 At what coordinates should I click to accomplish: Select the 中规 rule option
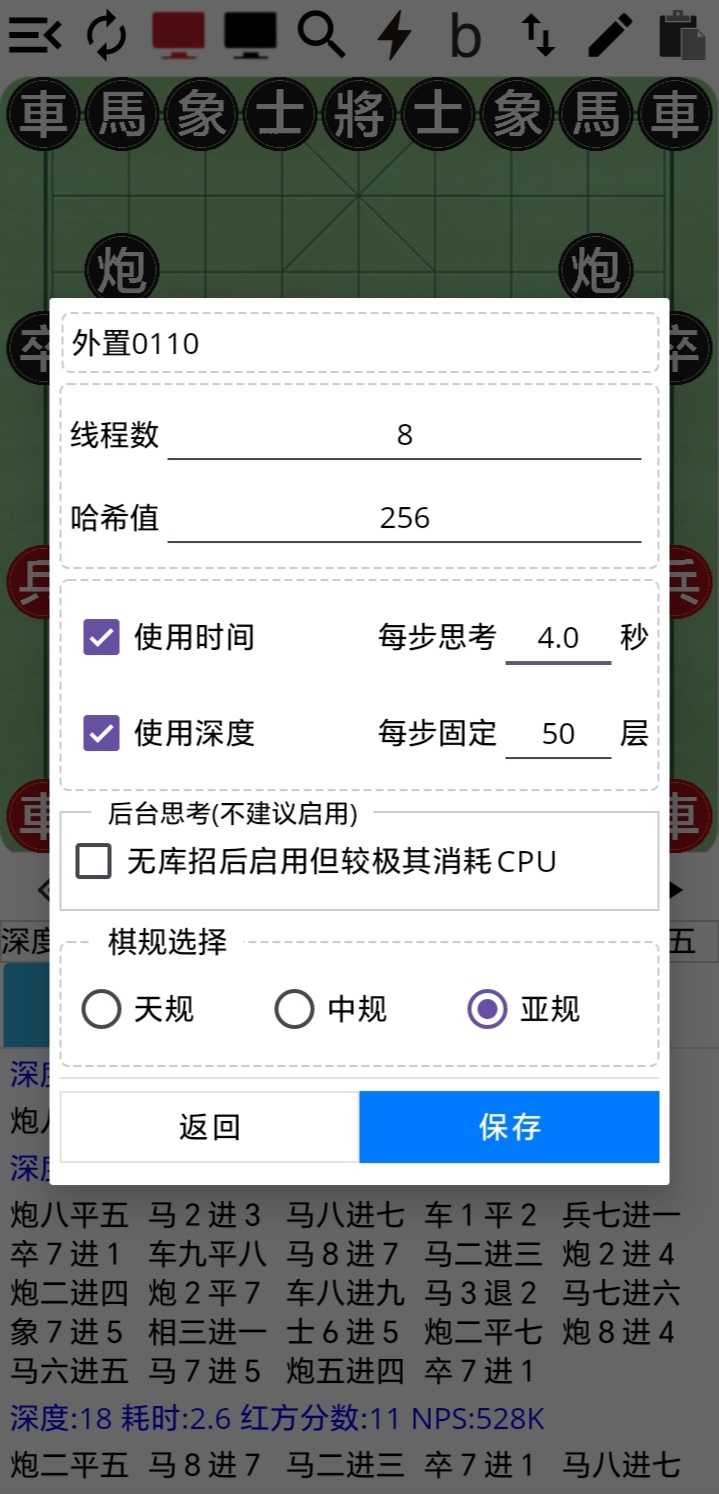tap(294, 1010)
